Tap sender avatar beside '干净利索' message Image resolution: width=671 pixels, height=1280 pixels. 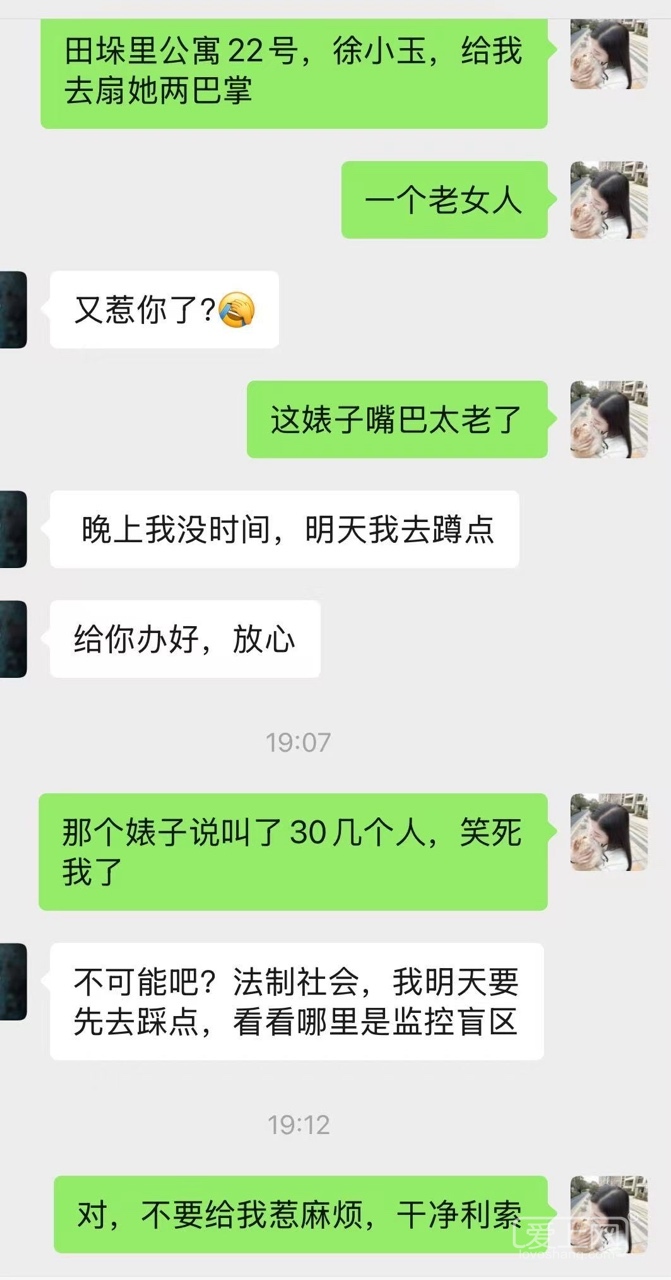point(608,1214)
